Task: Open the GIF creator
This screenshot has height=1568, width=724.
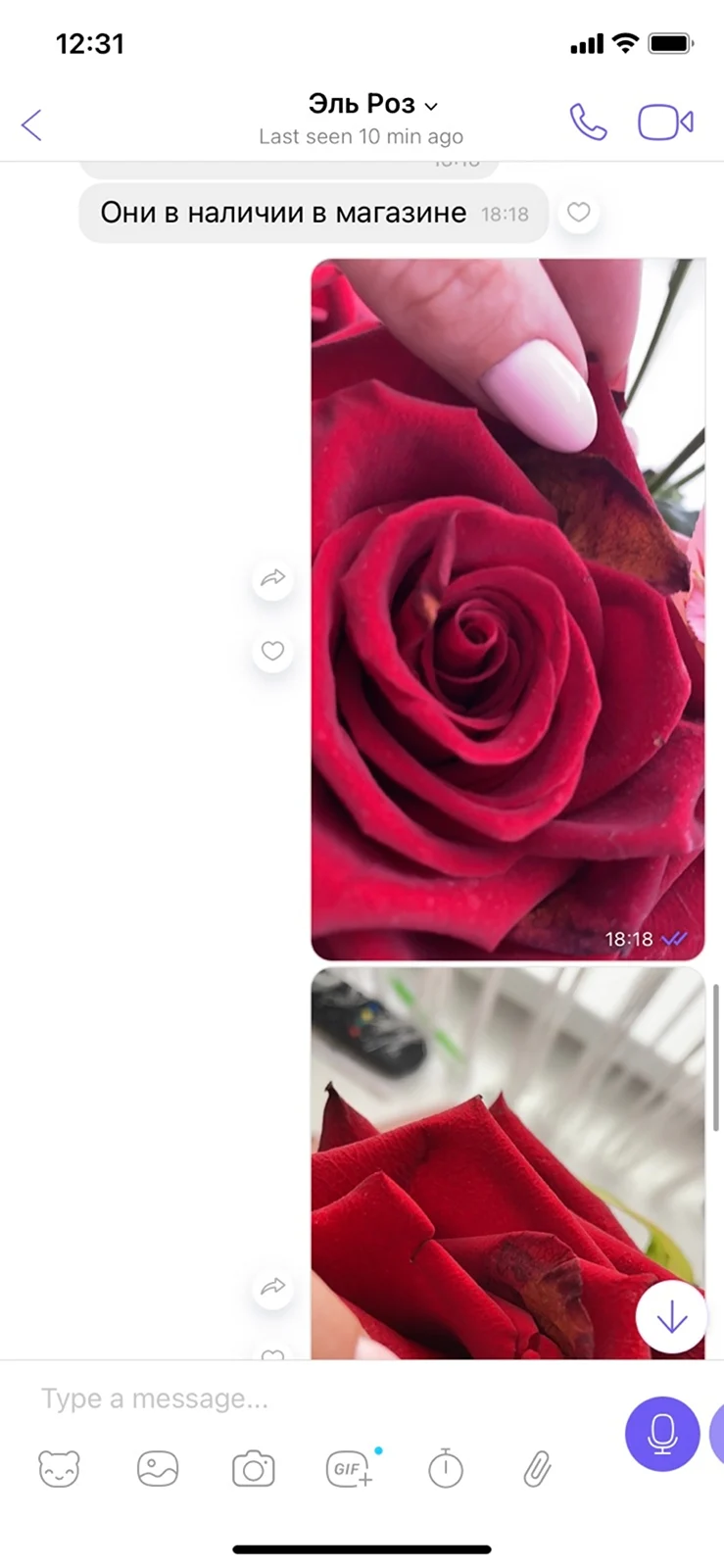Action: click(x=350, y=1469)
